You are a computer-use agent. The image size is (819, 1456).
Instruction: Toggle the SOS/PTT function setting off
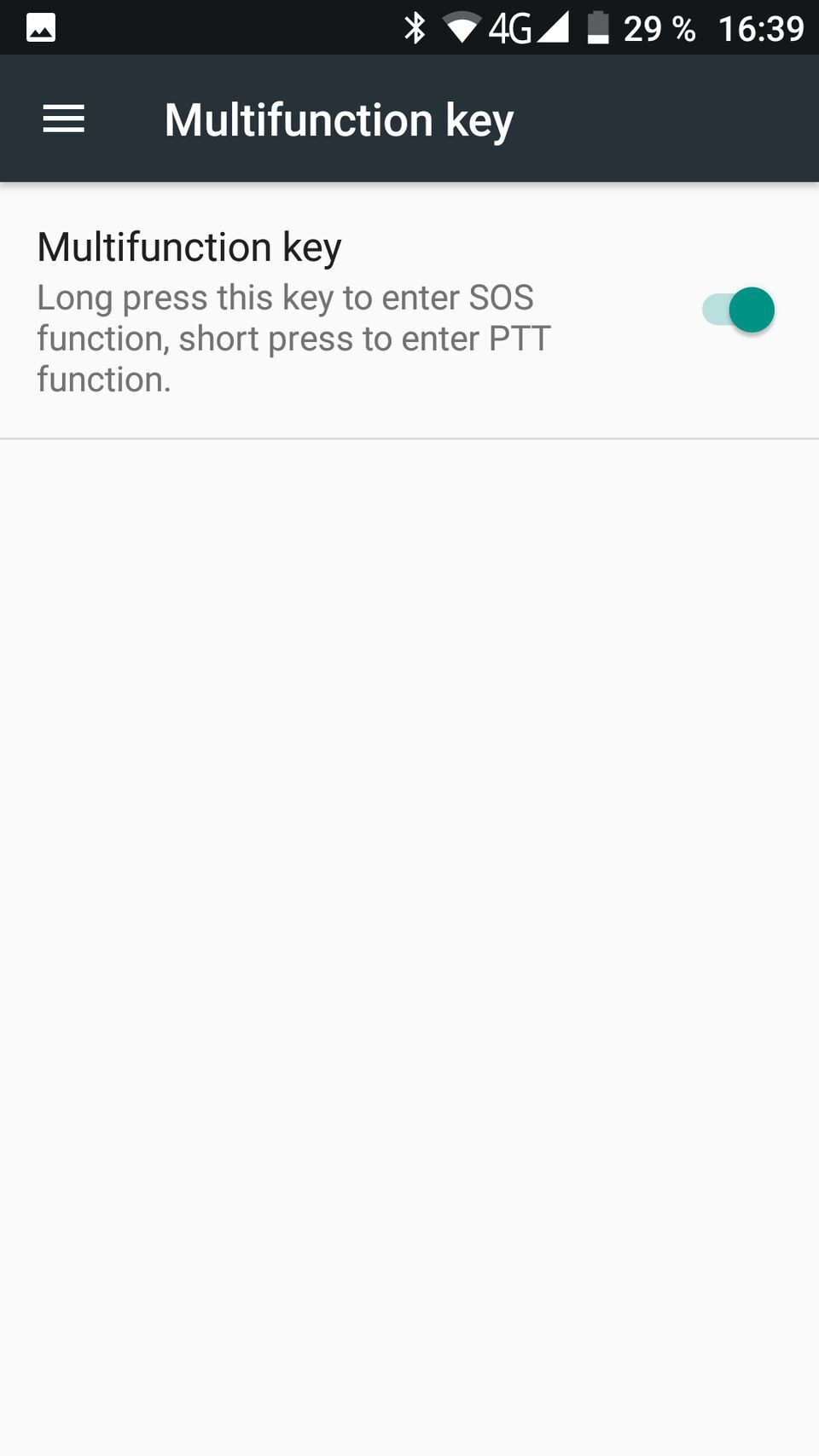(737, 310)
